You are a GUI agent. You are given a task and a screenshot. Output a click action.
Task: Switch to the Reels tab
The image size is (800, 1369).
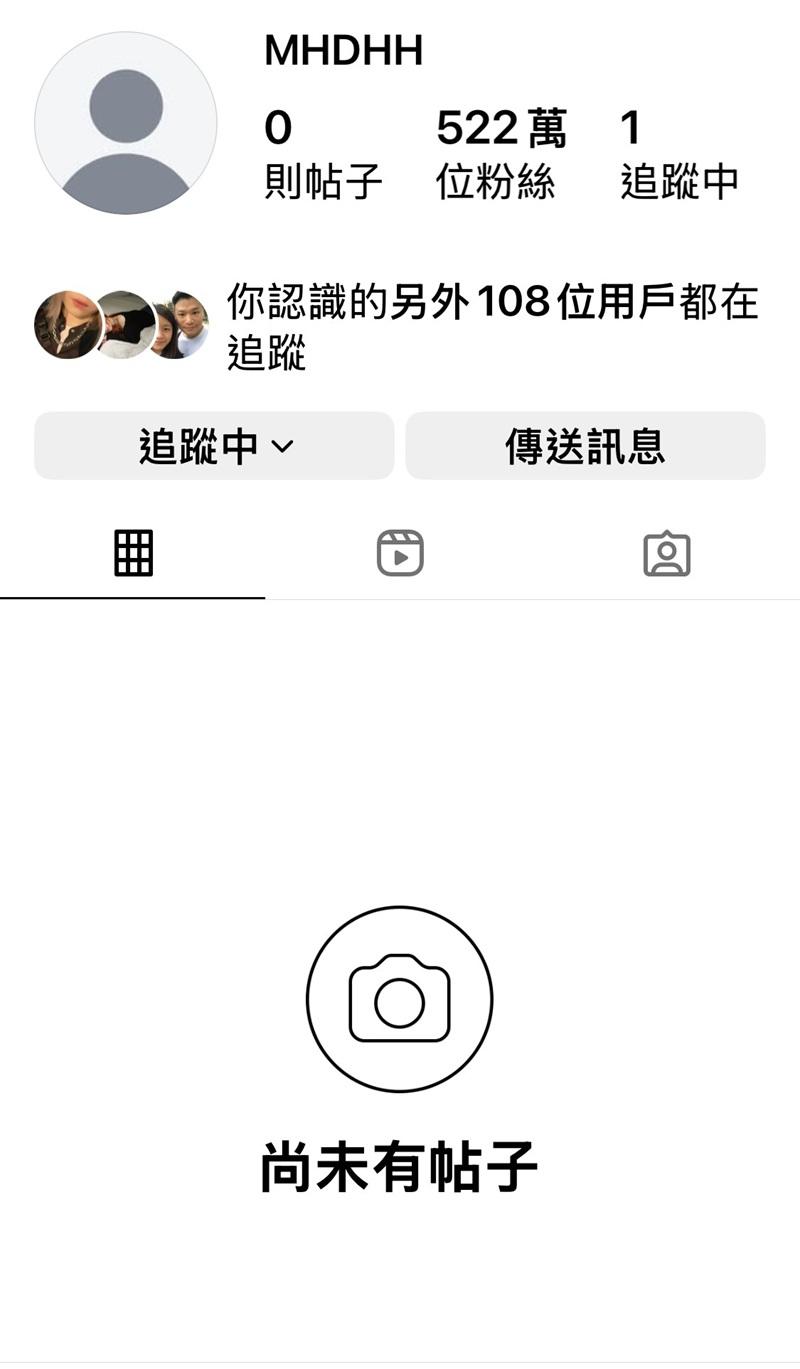400,553
